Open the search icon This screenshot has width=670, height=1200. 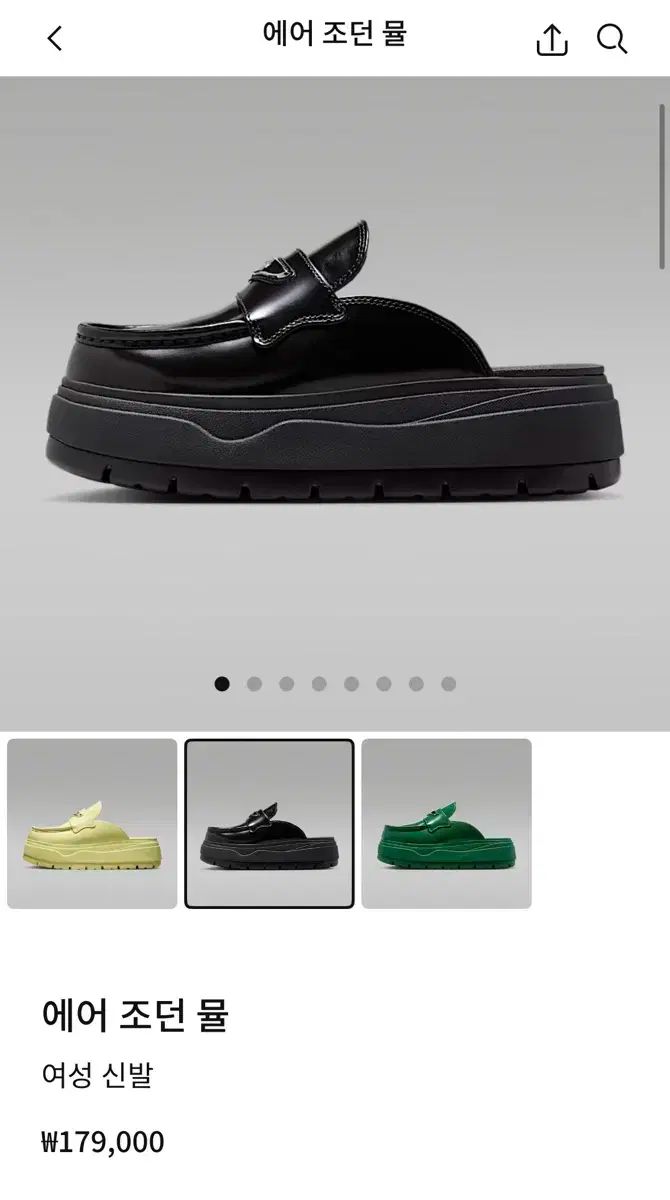click(611, 39)
